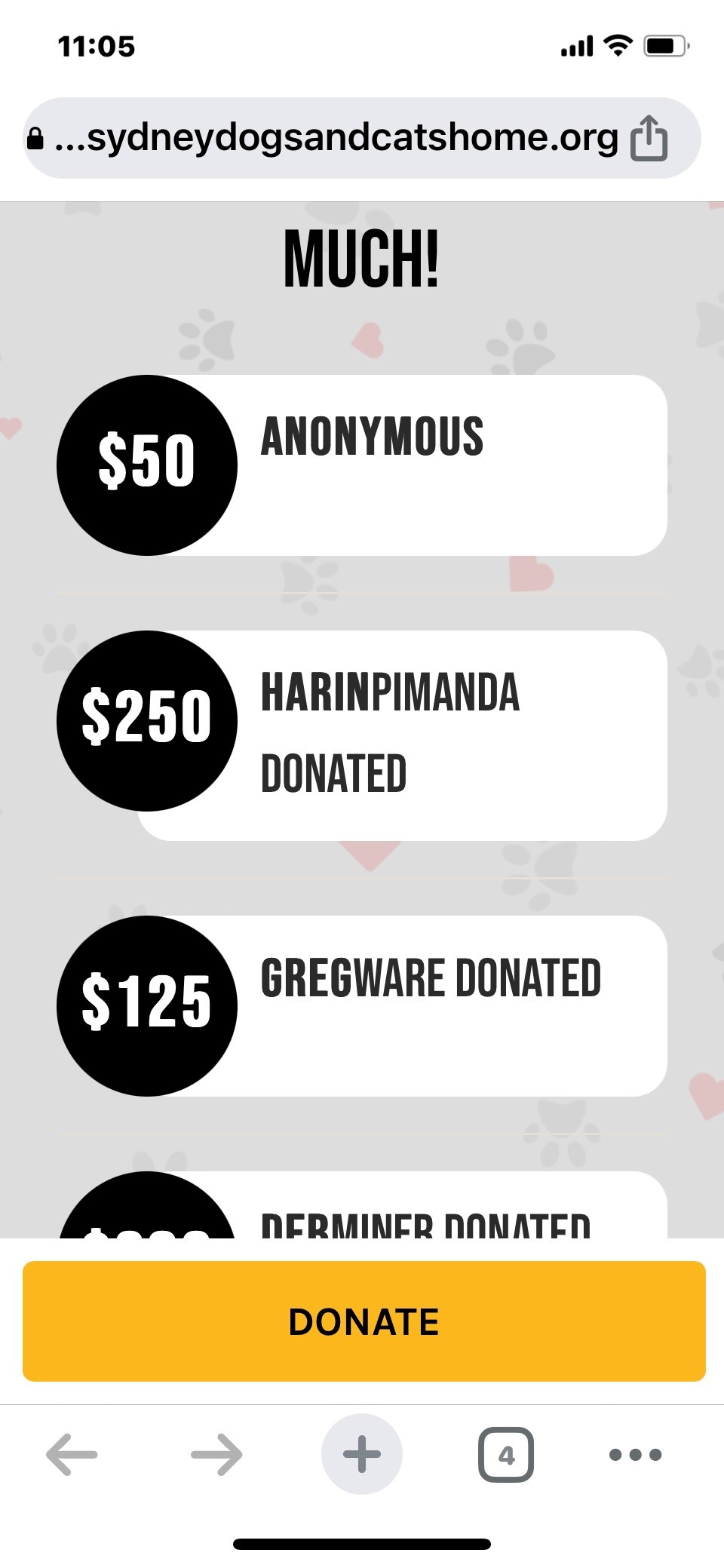Share this page via the share icon
This screenshot has height=1568, width=724.
click(649, 138)
